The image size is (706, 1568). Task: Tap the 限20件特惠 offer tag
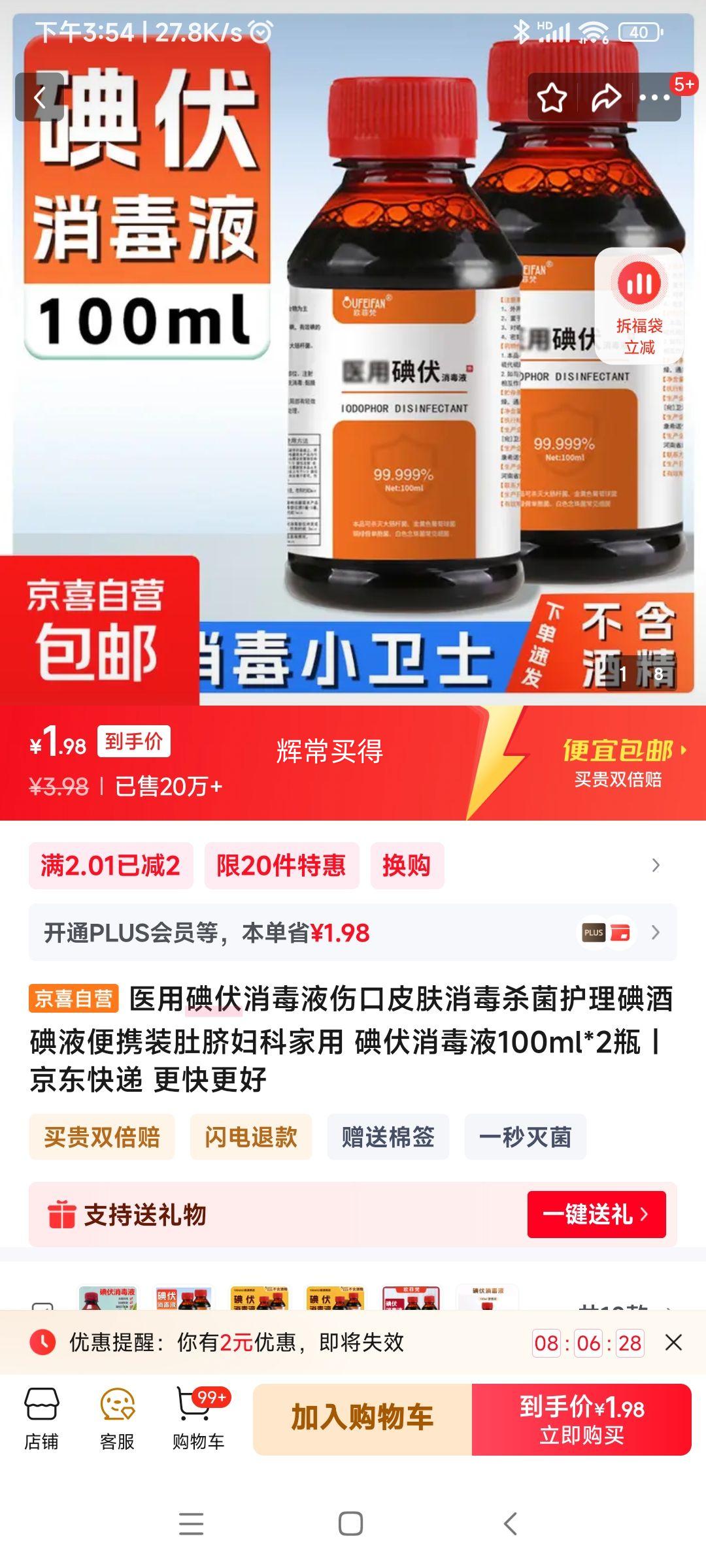tap(282, 864)
